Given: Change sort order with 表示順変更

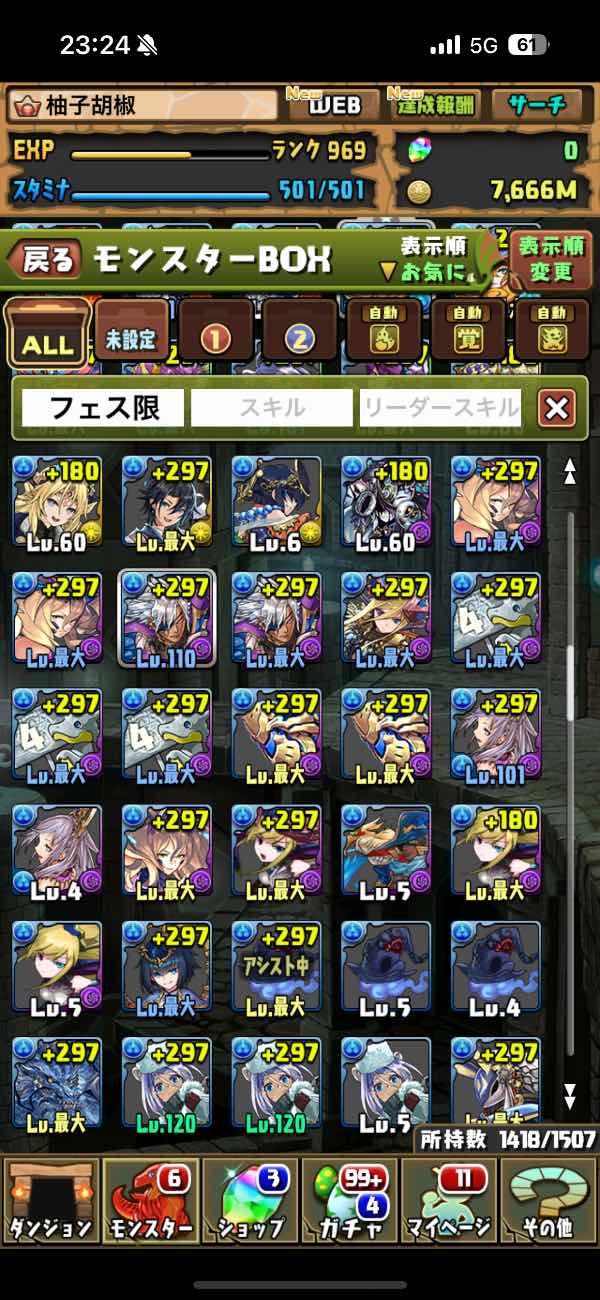Looking at the screenshot, I should pyautogui.click(x=551, y=258).
